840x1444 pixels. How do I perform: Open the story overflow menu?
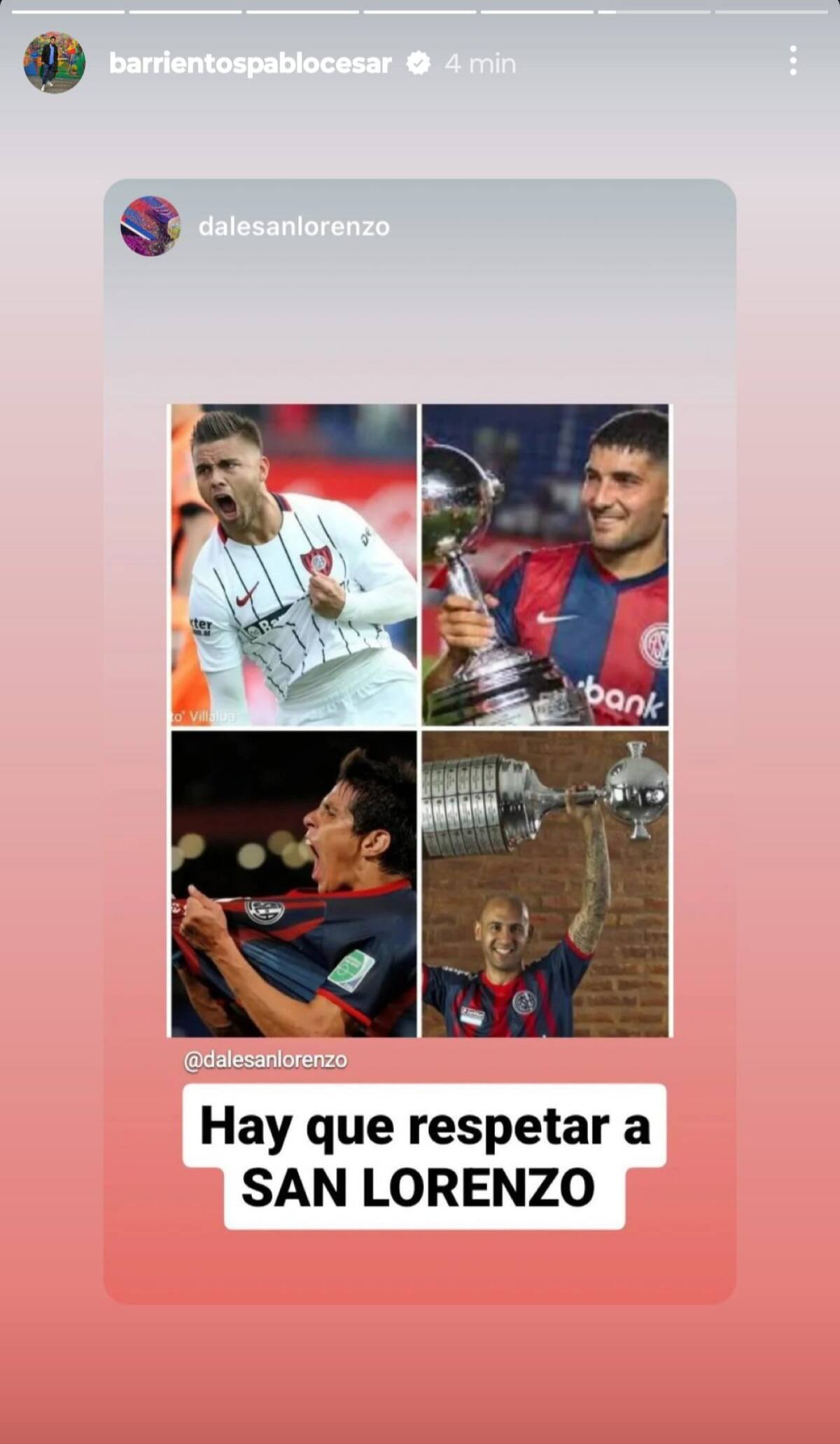pyautogui.click(x=792, y=62)
